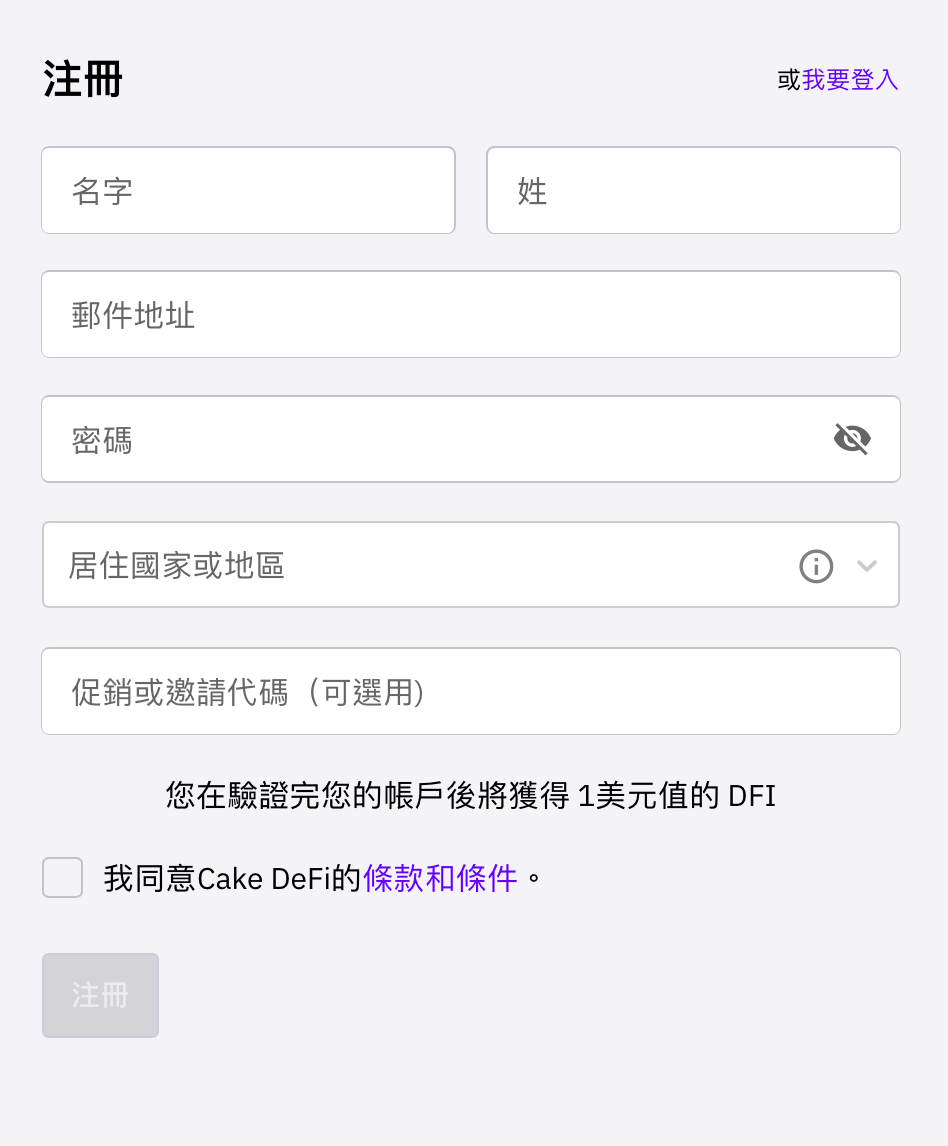Tap the 注冊 submit button
Screen dimensions: 948x1146
[x=100, y=995]
